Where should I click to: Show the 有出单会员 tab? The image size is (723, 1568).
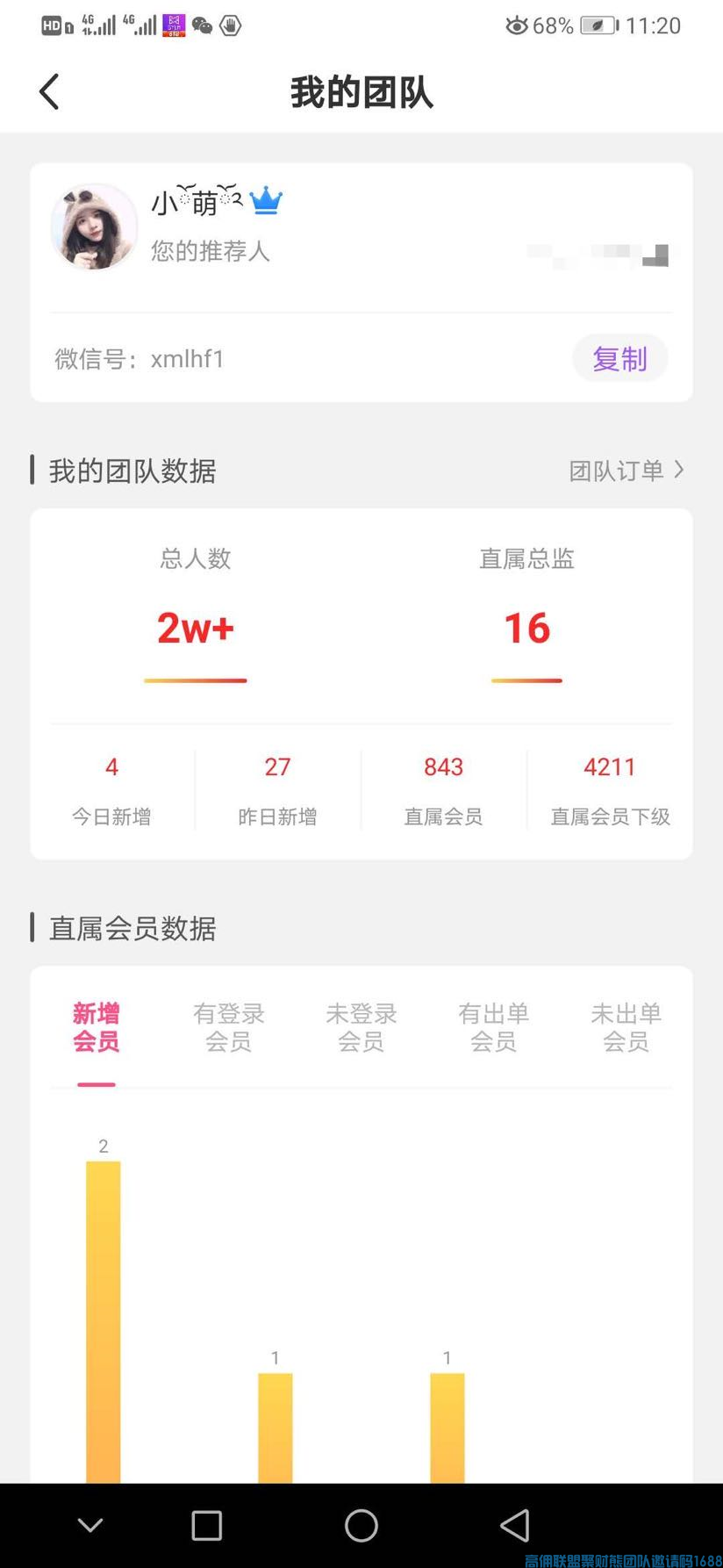coord(493,1027)
